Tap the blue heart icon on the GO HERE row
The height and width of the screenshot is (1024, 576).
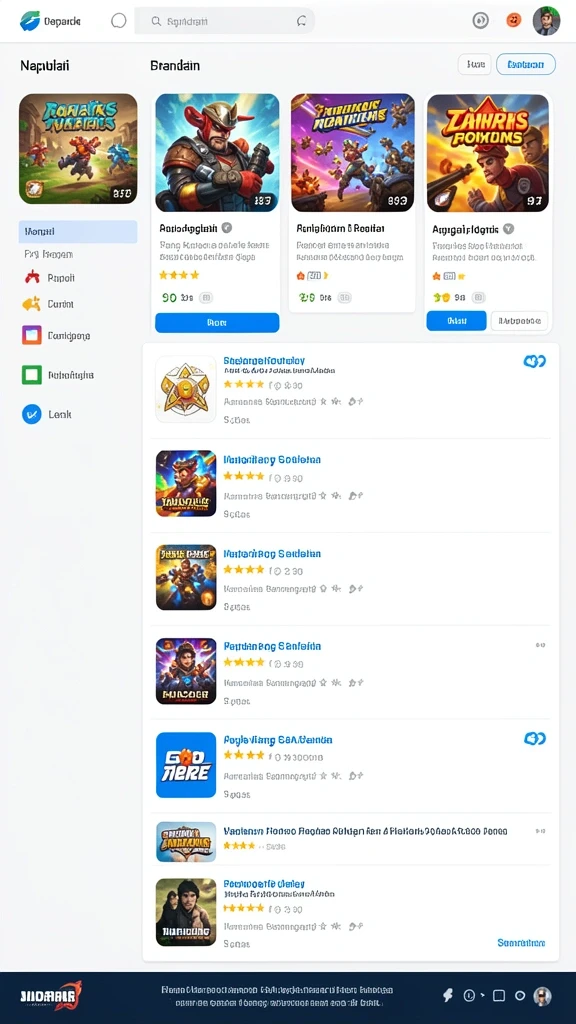click(x=534, y=739)
